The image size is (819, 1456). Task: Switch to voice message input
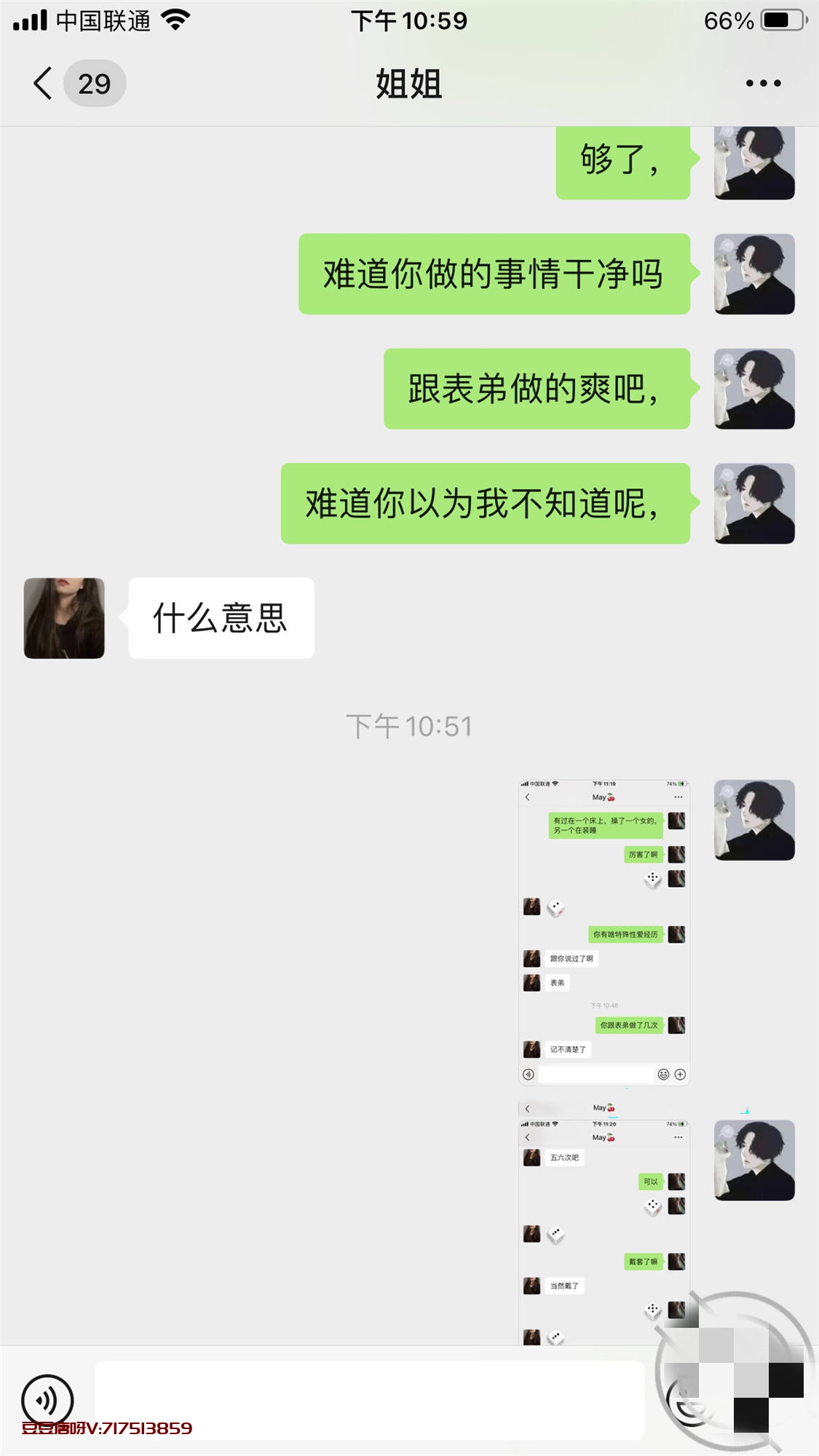click(47, 1399)
